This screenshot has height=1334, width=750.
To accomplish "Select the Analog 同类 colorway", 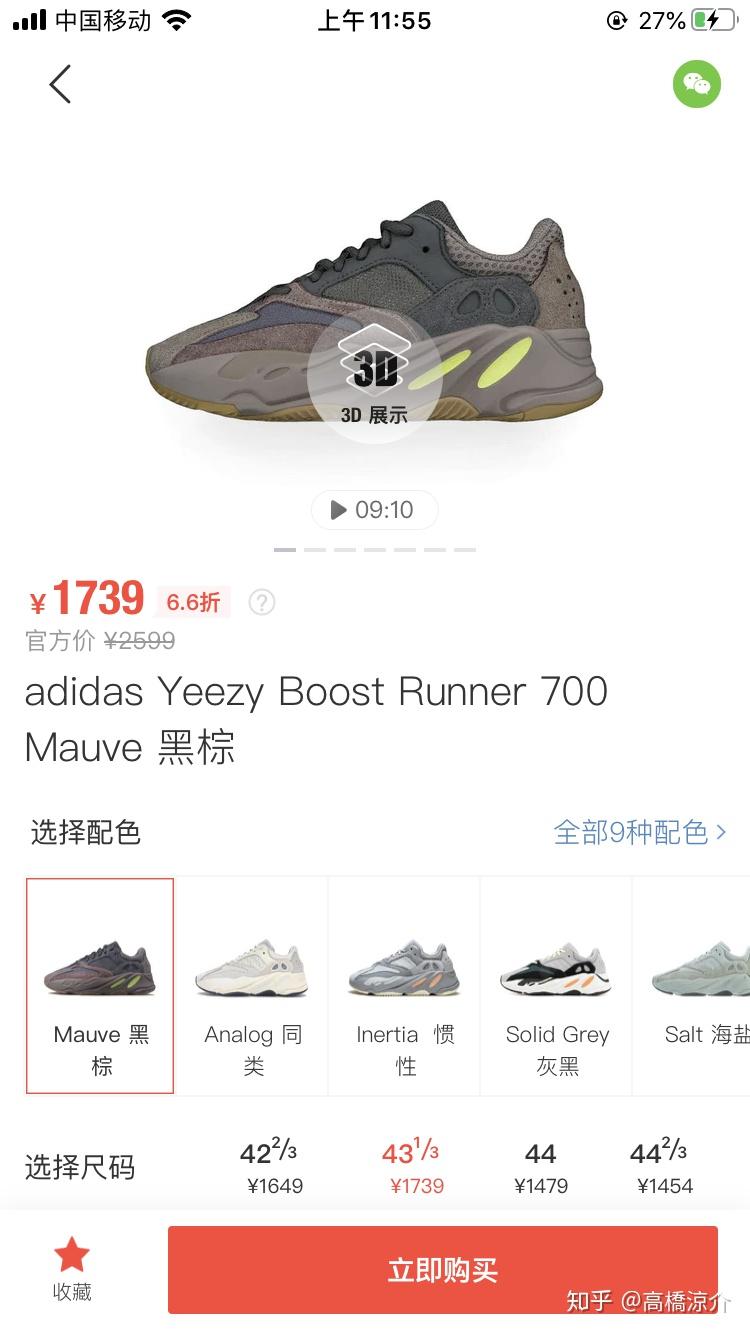I will point(251,985).
